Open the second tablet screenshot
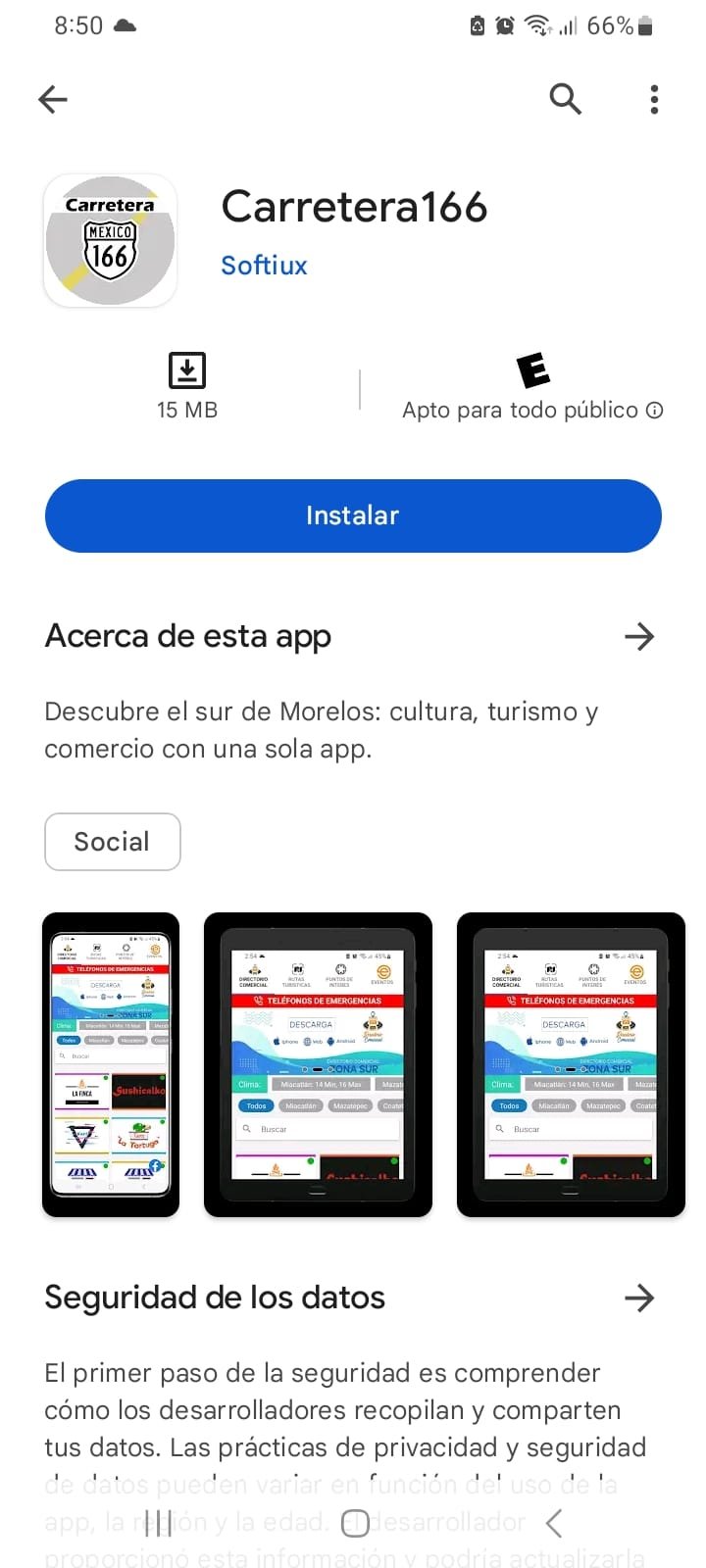 point(318,1064)
